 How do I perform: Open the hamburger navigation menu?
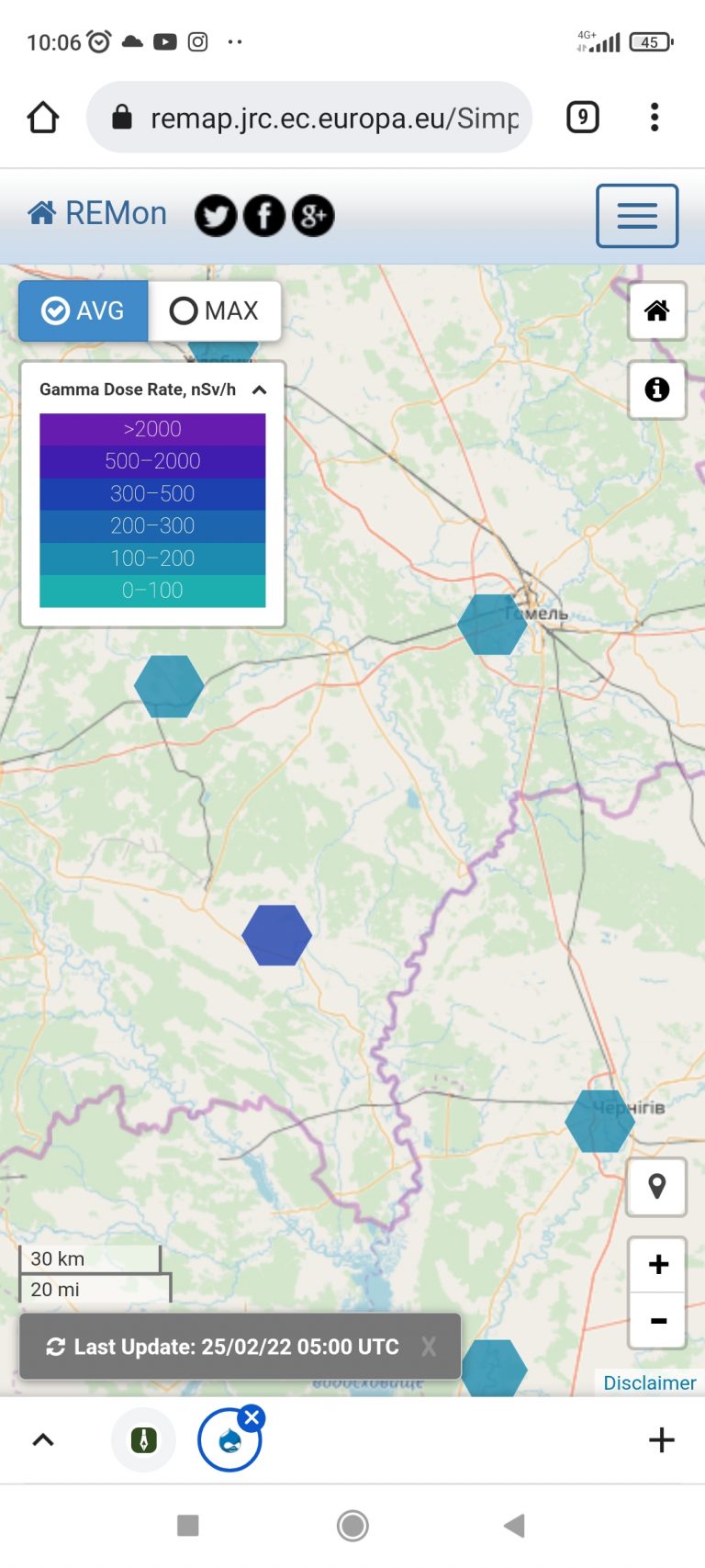(x=637, y=216)
